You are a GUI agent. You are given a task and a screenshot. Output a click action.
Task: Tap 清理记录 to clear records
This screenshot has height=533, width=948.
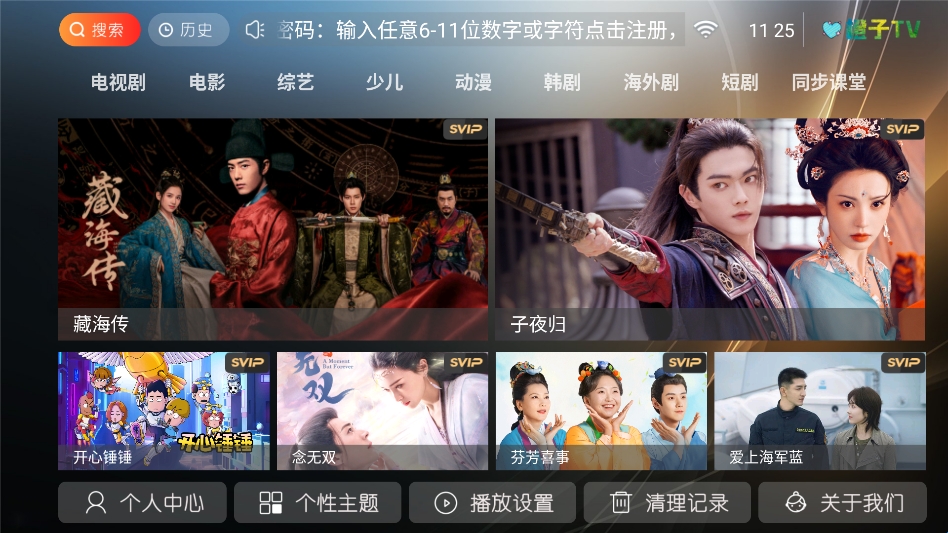pos(668,502)
